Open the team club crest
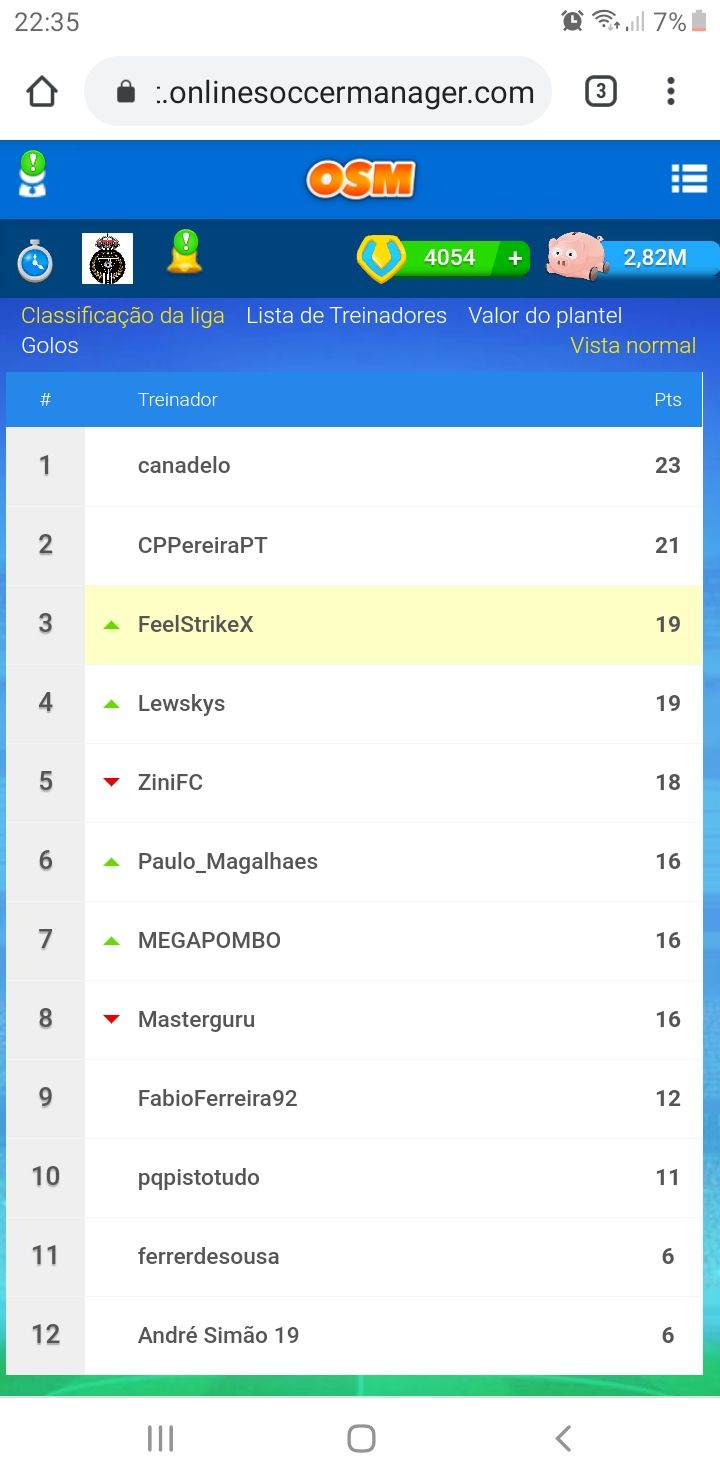Screen dimensions: 720x1480 (x=107, y=259)
